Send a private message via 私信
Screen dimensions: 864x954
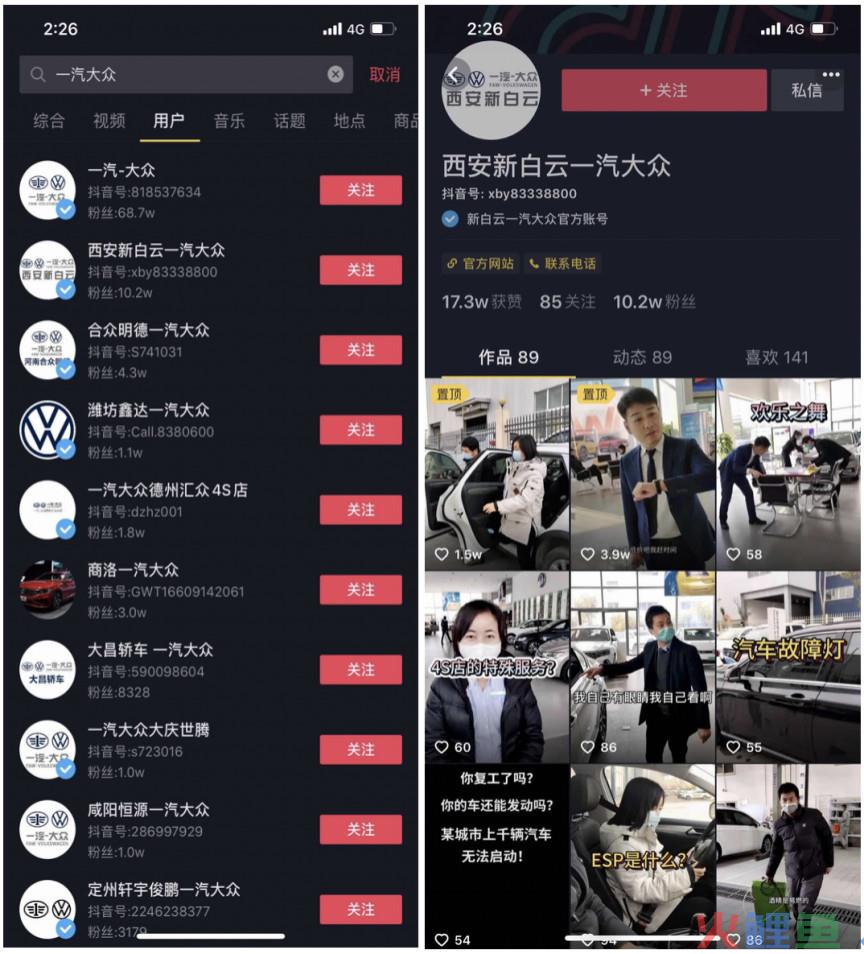click(806, 91)
